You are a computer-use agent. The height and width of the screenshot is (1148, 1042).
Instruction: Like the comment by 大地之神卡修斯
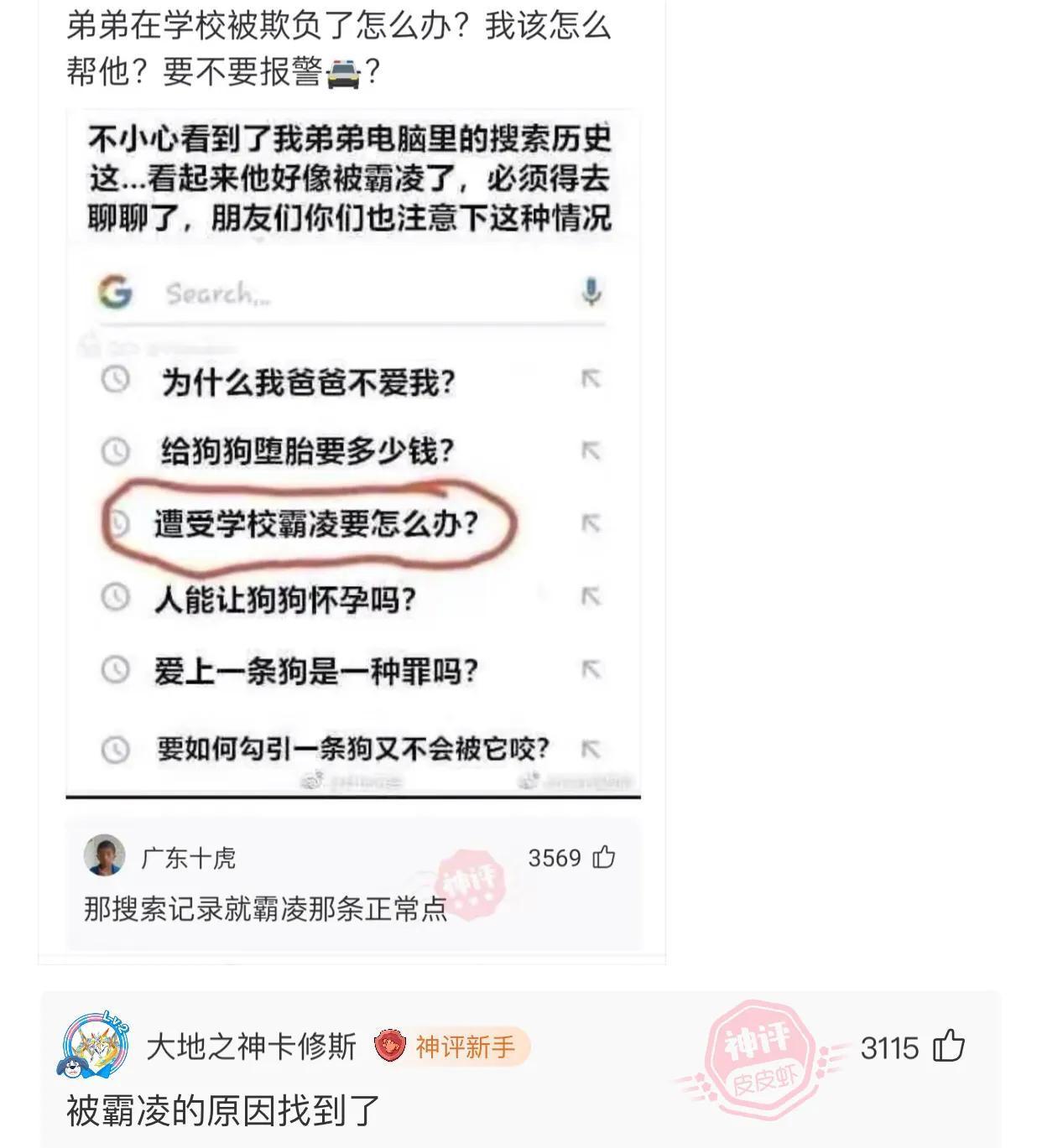click(949, 1047)
